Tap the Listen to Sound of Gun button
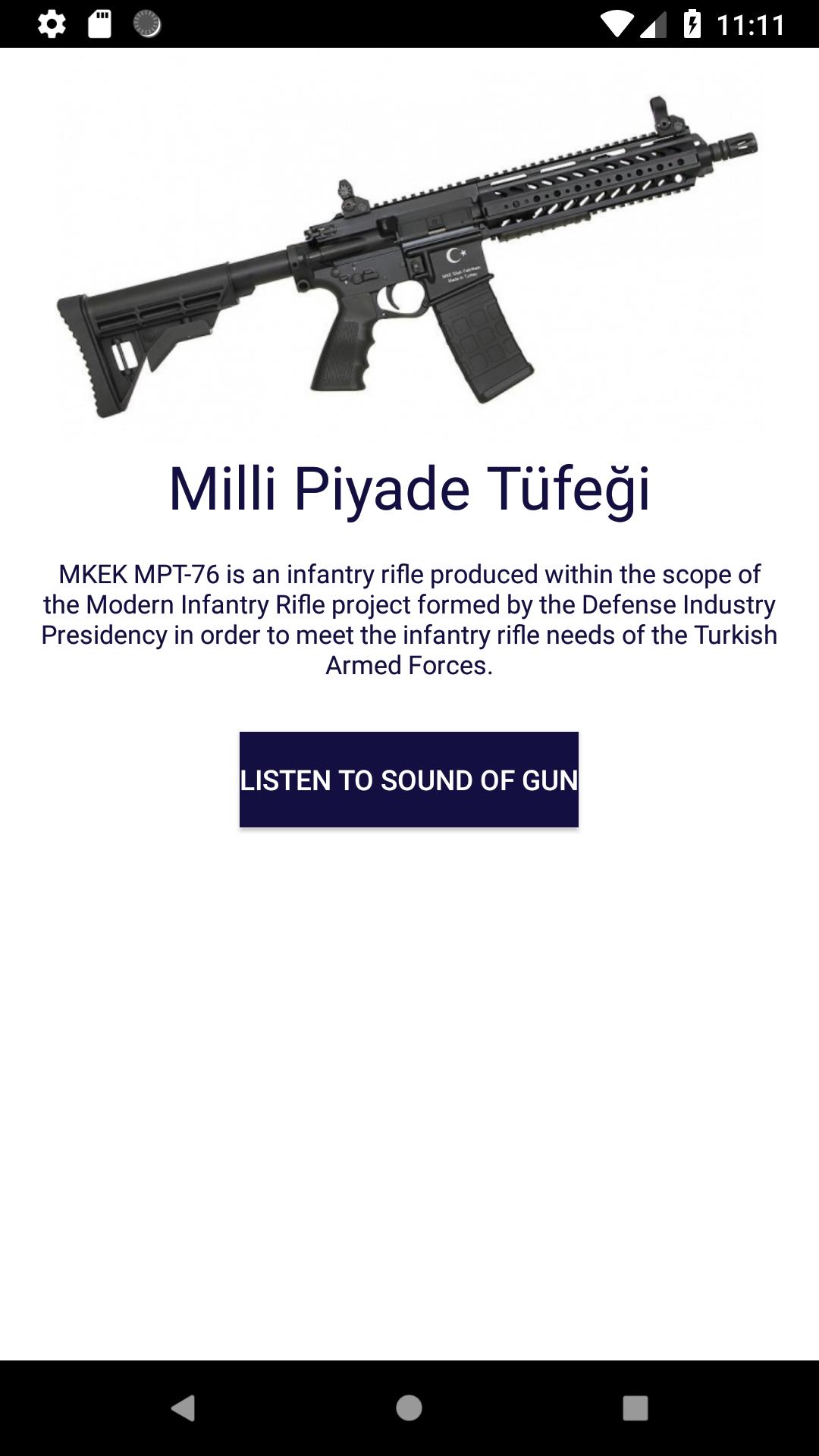The height and width of the screenshot is (1456, 819). pos(409,779)
